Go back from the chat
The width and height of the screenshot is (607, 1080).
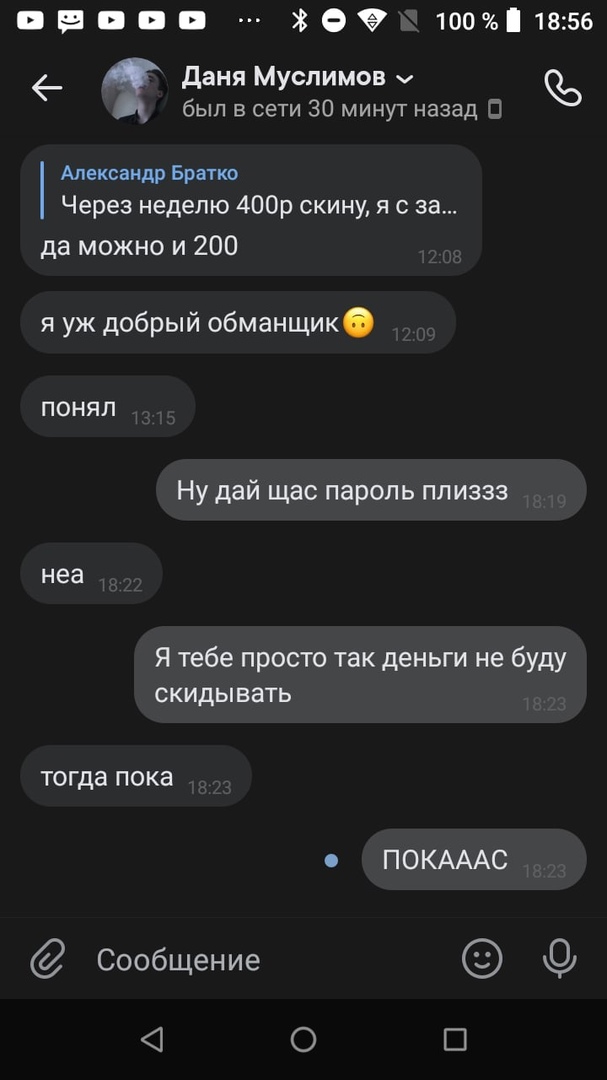[46, 89]
